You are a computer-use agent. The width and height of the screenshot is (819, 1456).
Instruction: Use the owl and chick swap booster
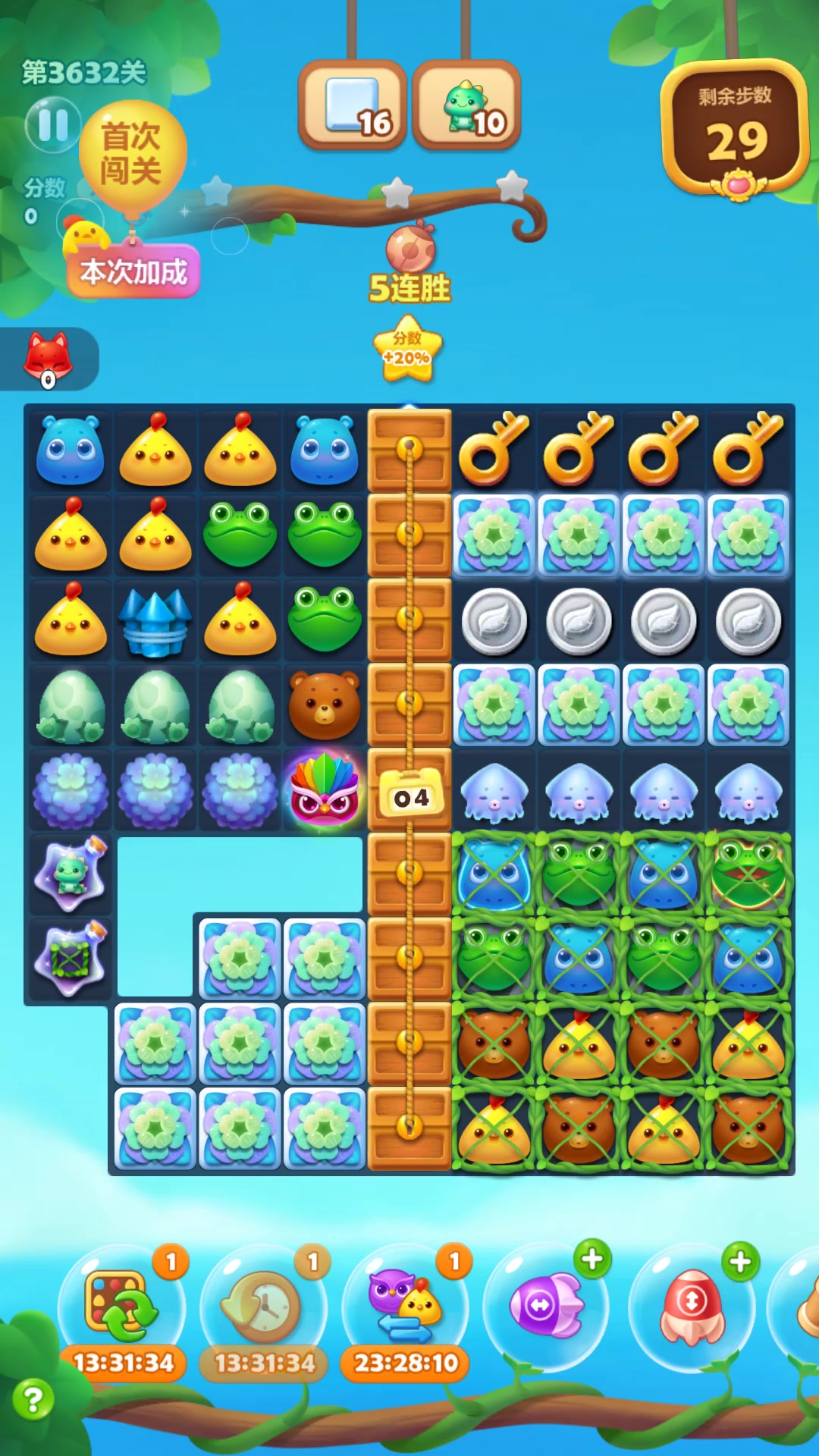coord(405,1307)
